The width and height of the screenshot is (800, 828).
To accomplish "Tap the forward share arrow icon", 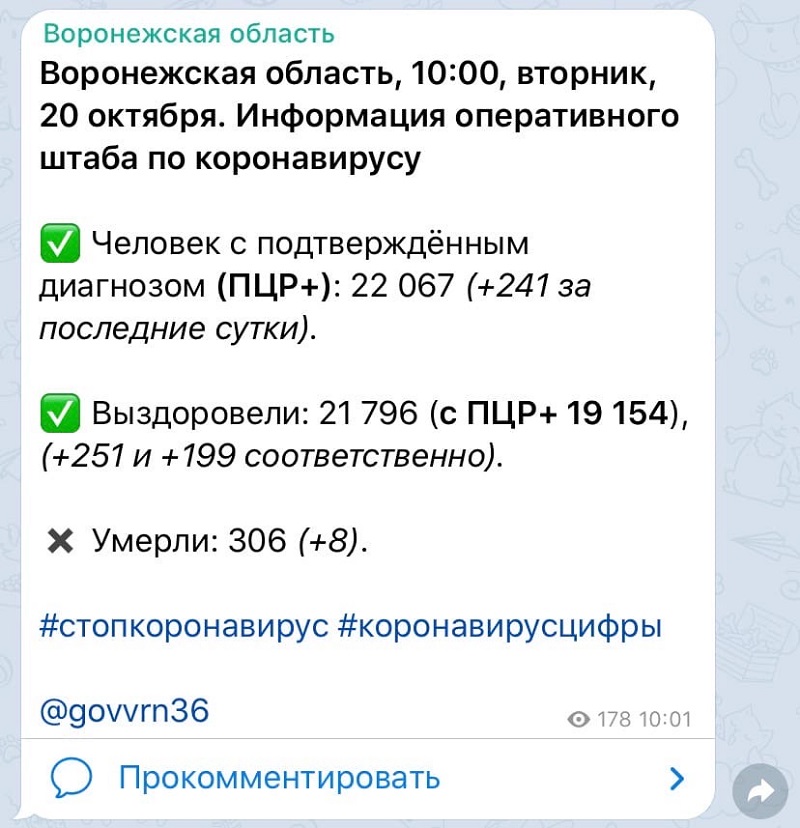I will coord(761,793).
